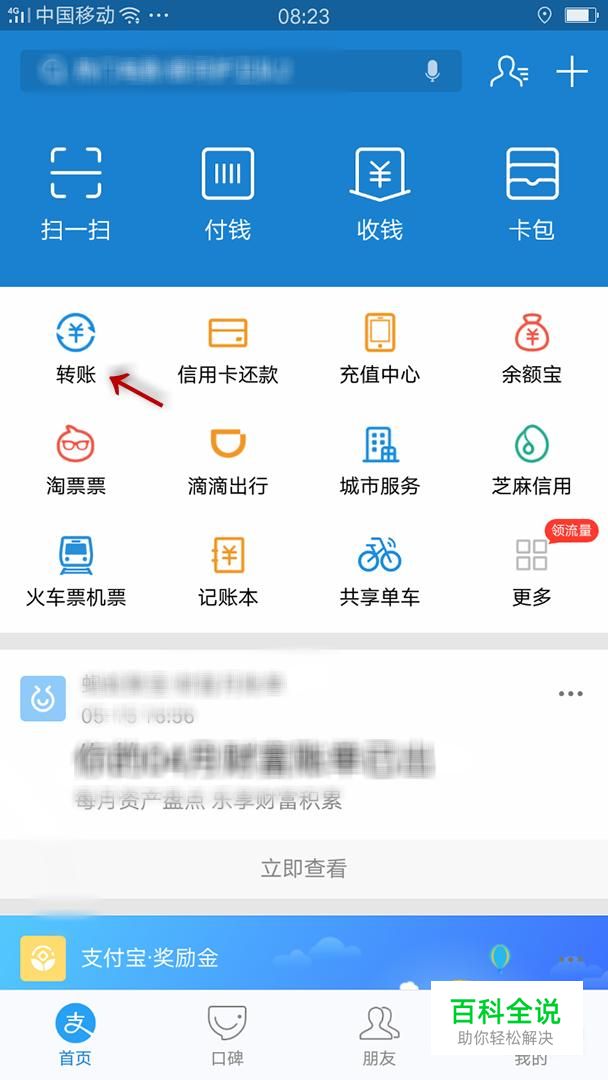Open 共享单车
Viewport: 608px width, 1080px height.
380,572
